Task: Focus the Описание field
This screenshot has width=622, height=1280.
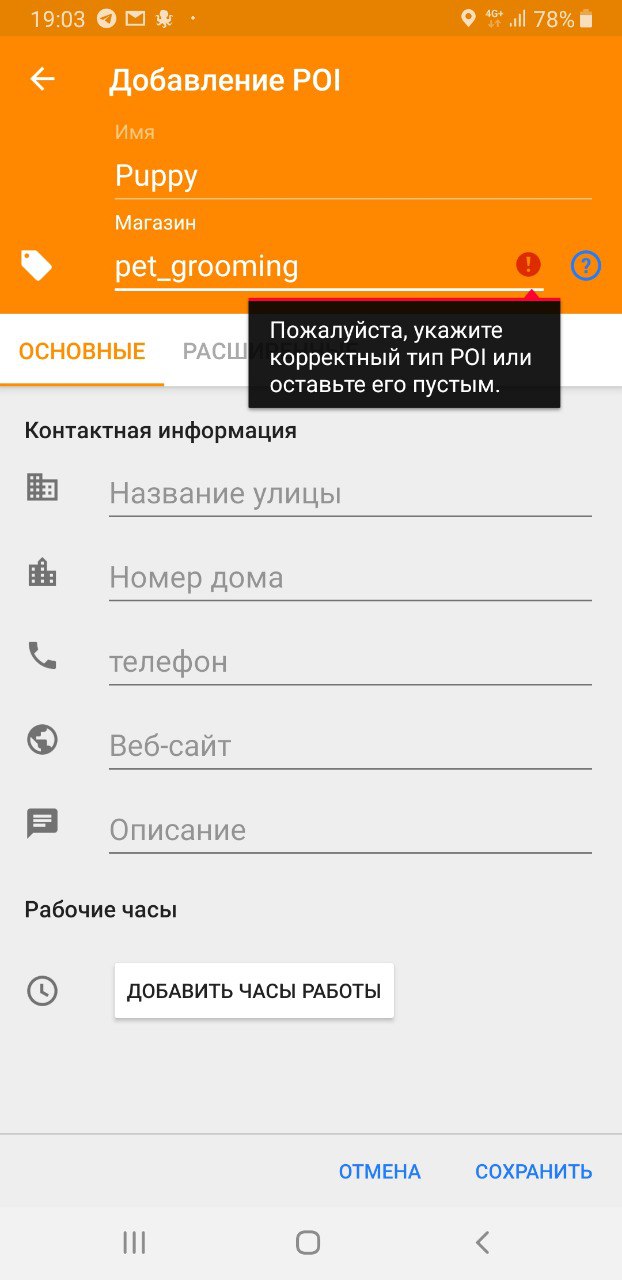Action: [x=350, y=829]
